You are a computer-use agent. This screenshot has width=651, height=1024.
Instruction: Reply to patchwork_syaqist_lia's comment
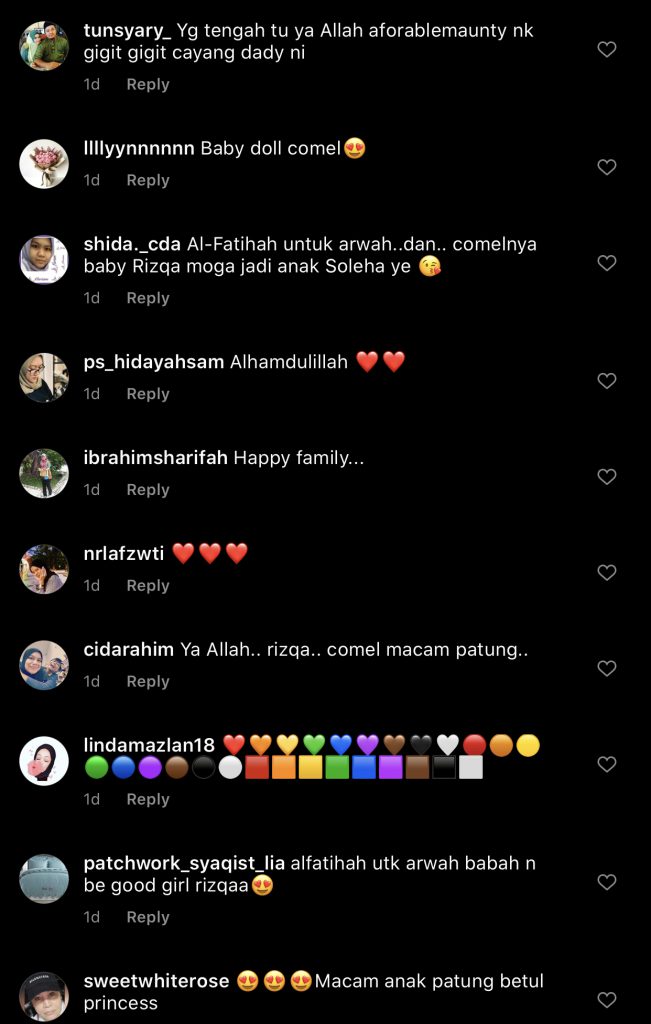point(147,917)
